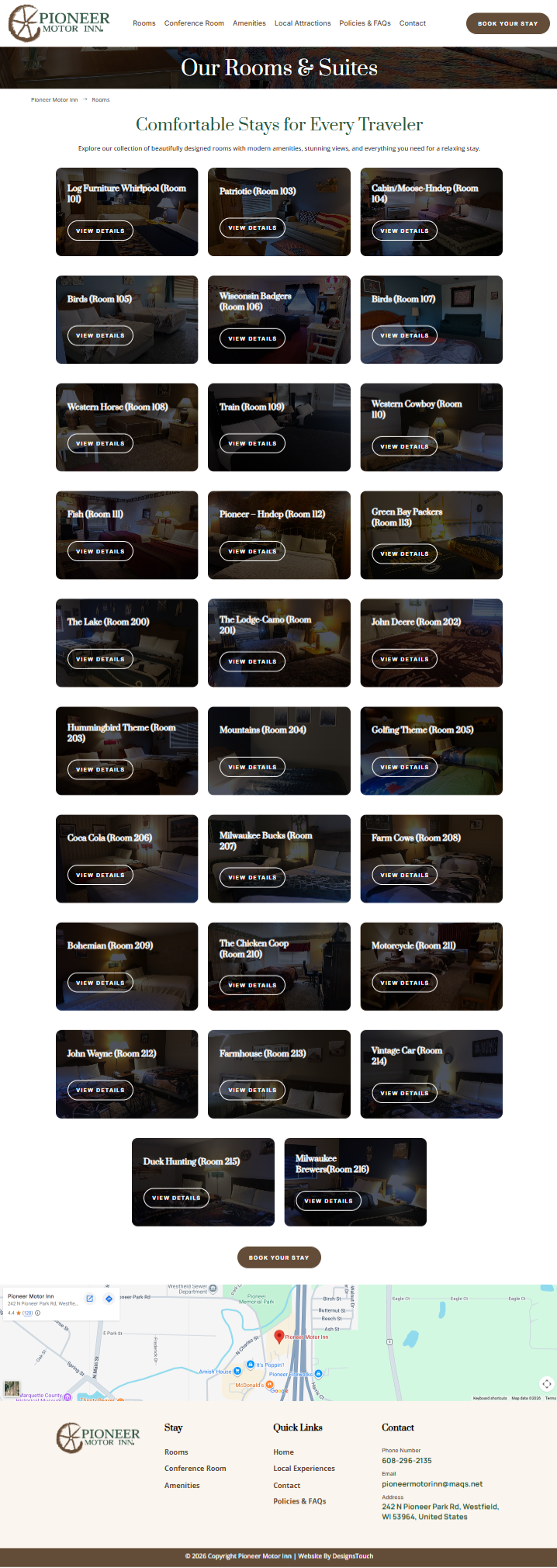Screen dimensions: 557x1568
Task: Go to Conference Room in the top menu
Action: pos(194,23)
